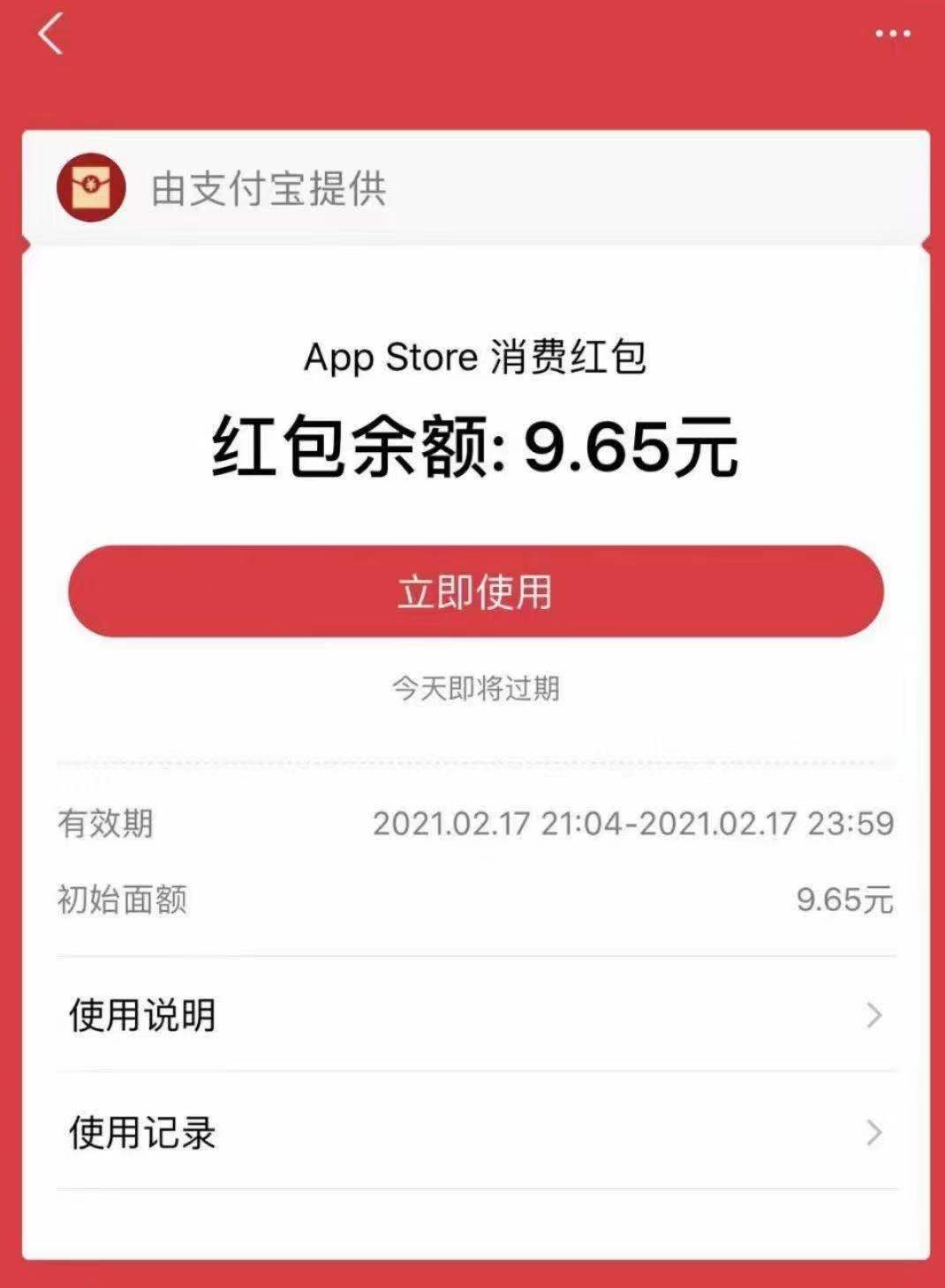The height and width of the screenshot is (1288, 945).
Task: Go back using the top-left arrow
Action: (50, 35)
